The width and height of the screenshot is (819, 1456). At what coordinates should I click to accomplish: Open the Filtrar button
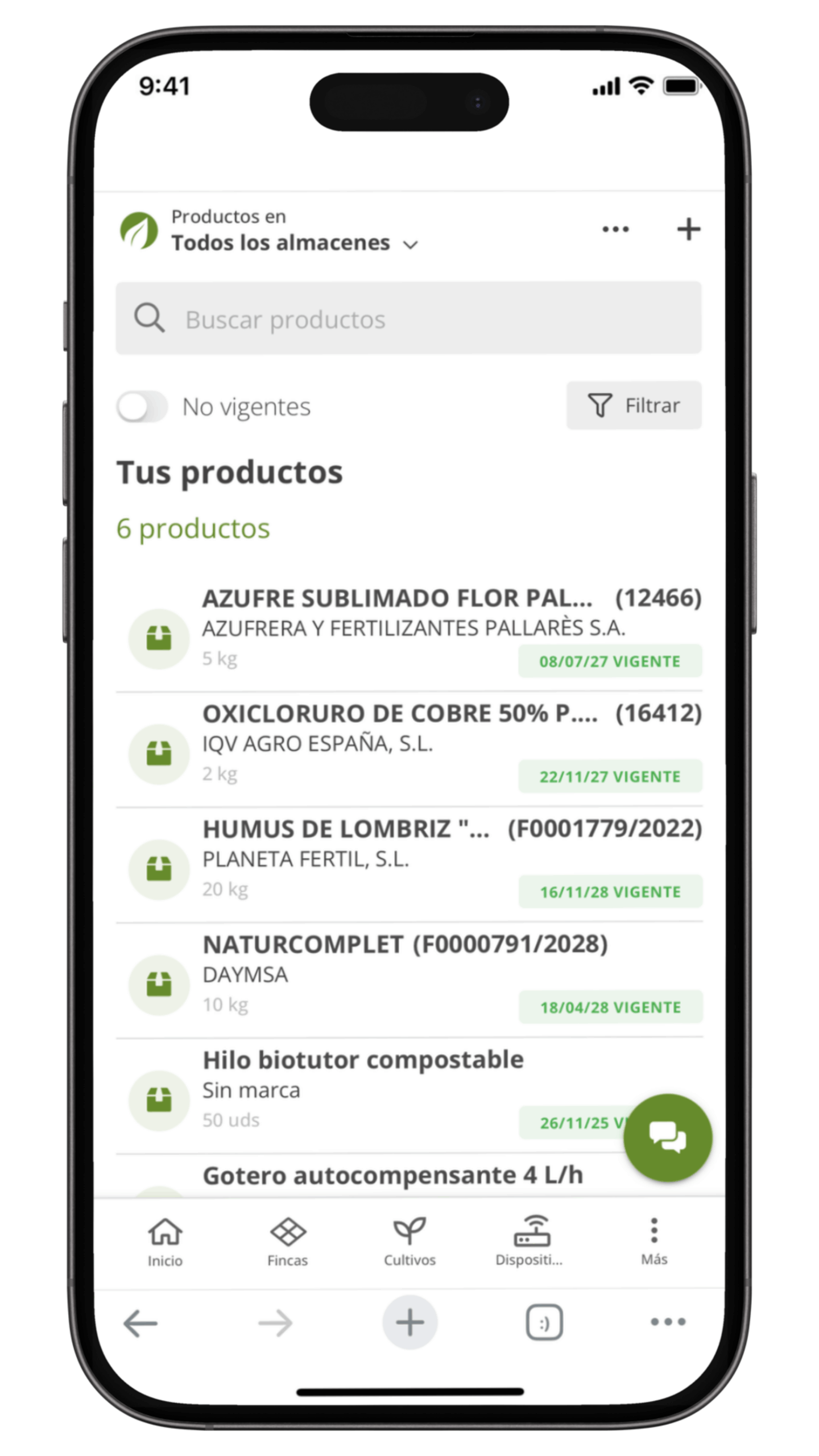pyautogui.click(x=633, y=406)
